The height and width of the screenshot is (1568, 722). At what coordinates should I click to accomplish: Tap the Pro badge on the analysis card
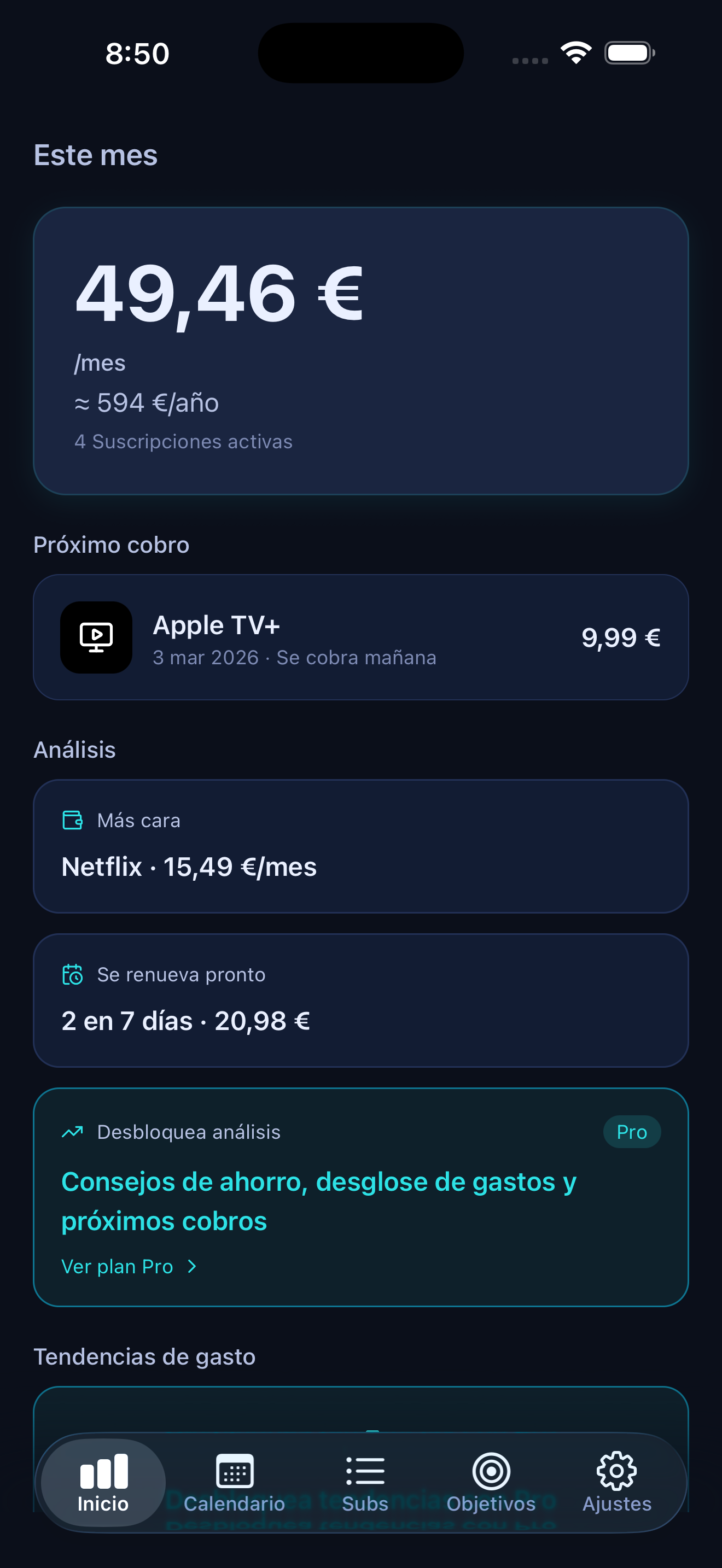[x=632, y=1131]
